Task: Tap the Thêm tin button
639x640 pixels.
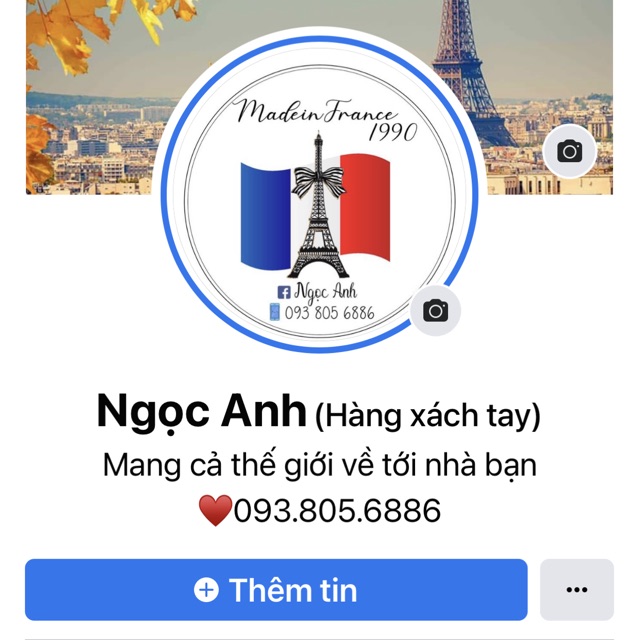Action: click(276, 590)
